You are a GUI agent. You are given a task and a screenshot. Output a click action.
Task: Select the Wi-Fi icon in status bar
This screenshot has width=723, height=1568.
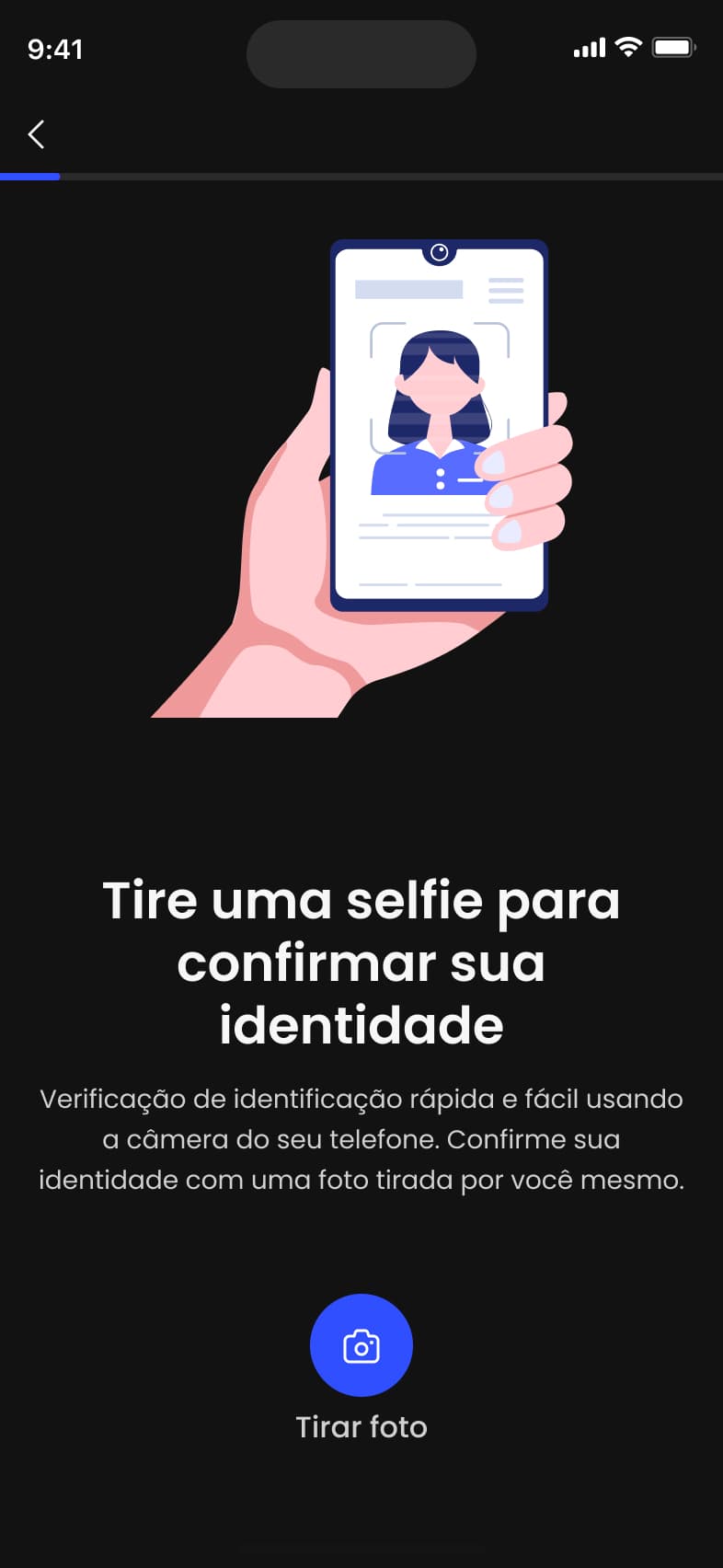click(628, 48)
